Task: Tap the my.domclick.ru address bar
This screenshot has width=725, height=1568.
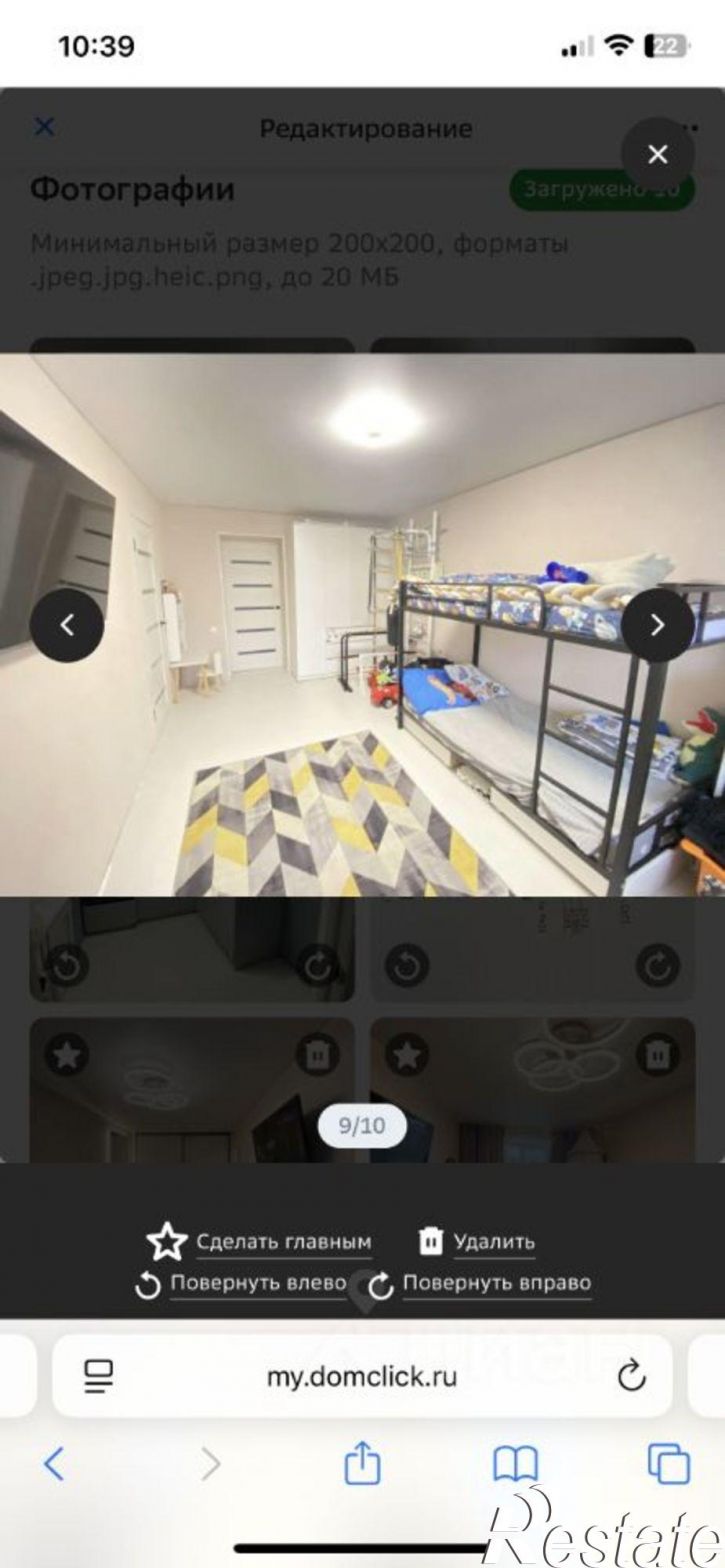Action: click(x=362, y=1376)
